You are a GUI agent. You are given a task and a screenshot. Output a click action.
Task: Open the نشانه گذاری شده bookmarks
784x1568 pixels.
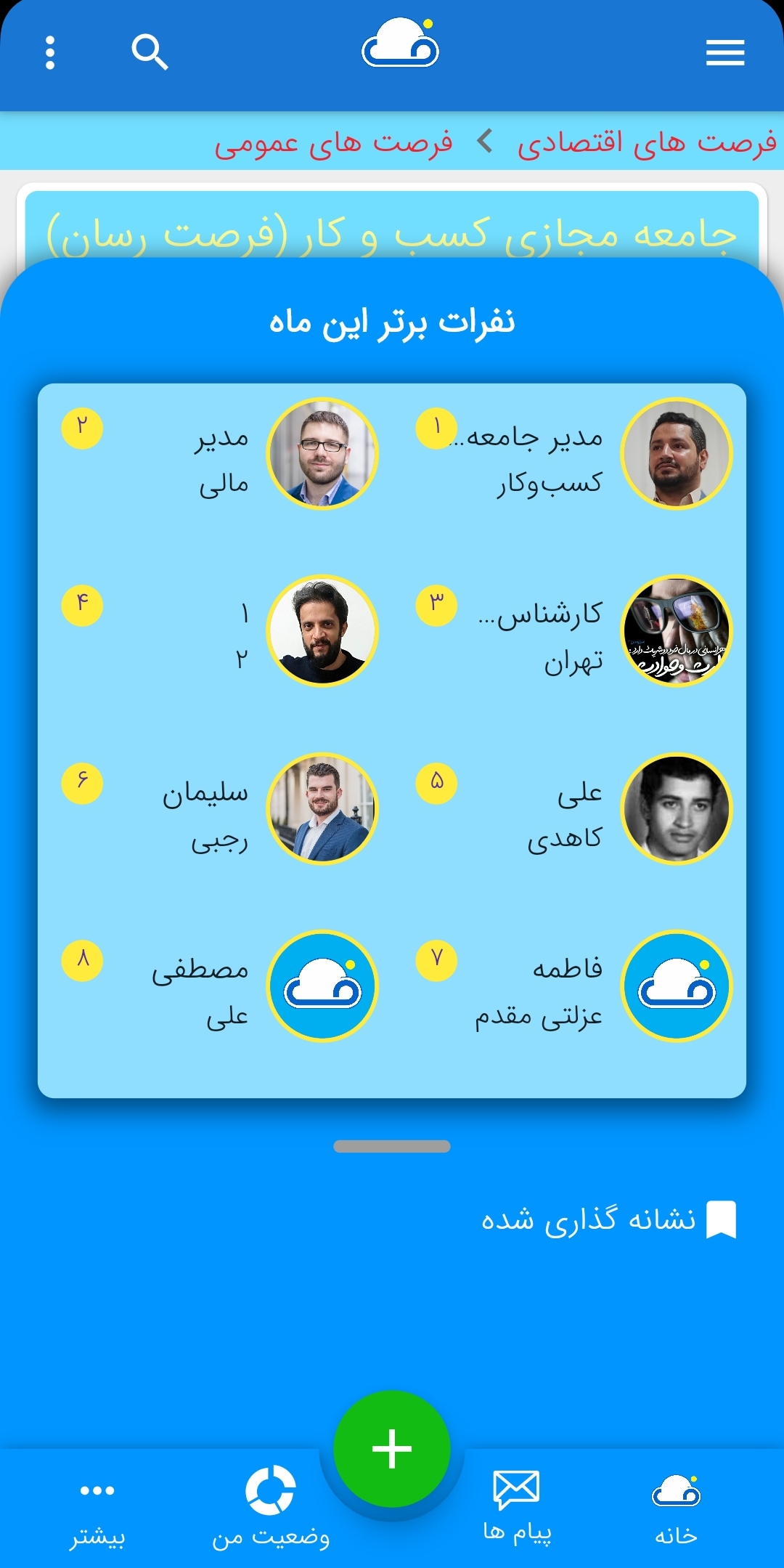click(608, 1219)
